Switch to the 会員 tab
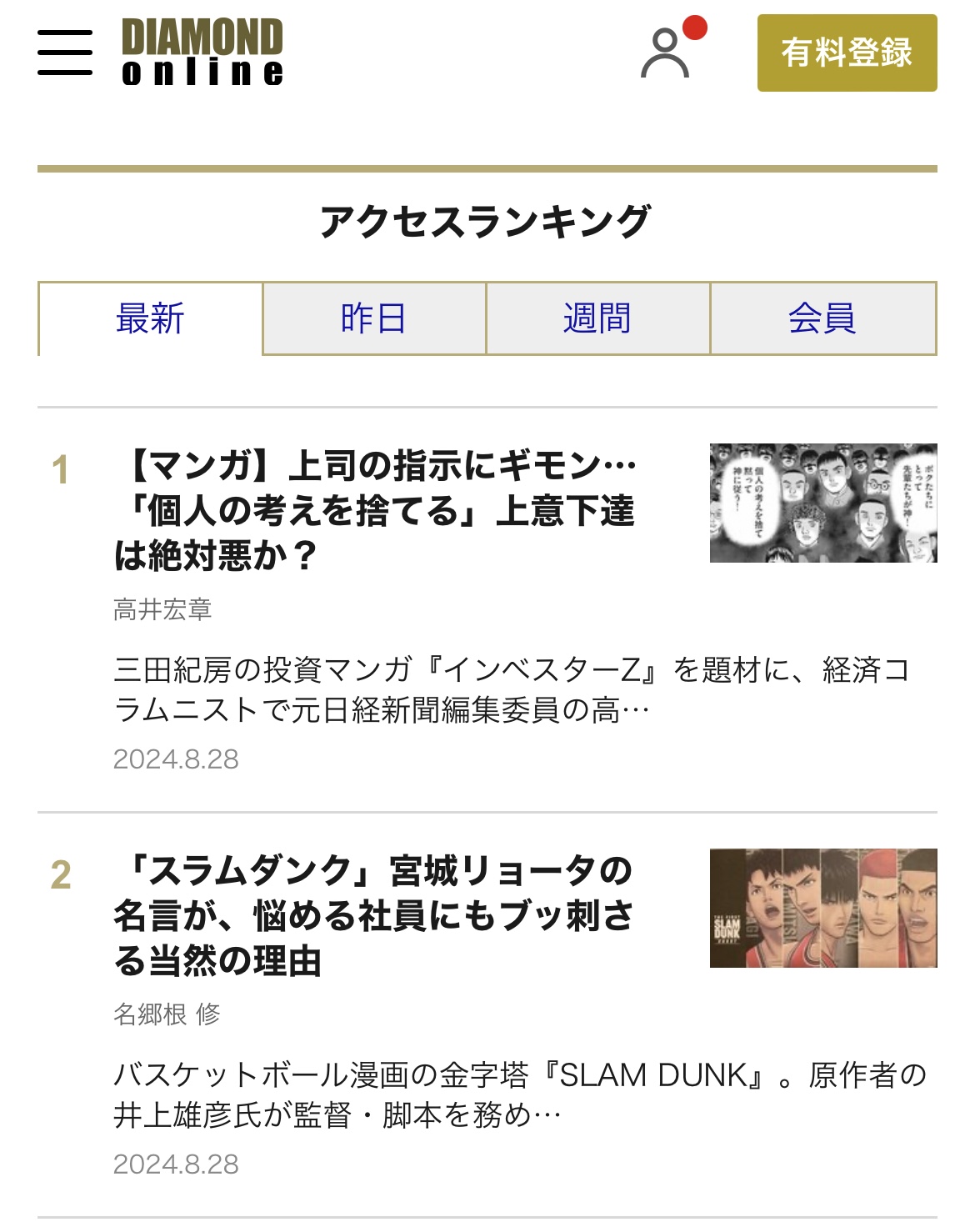Image resolution: width=975 pixels, height=1232 pixels. (822, 318)
